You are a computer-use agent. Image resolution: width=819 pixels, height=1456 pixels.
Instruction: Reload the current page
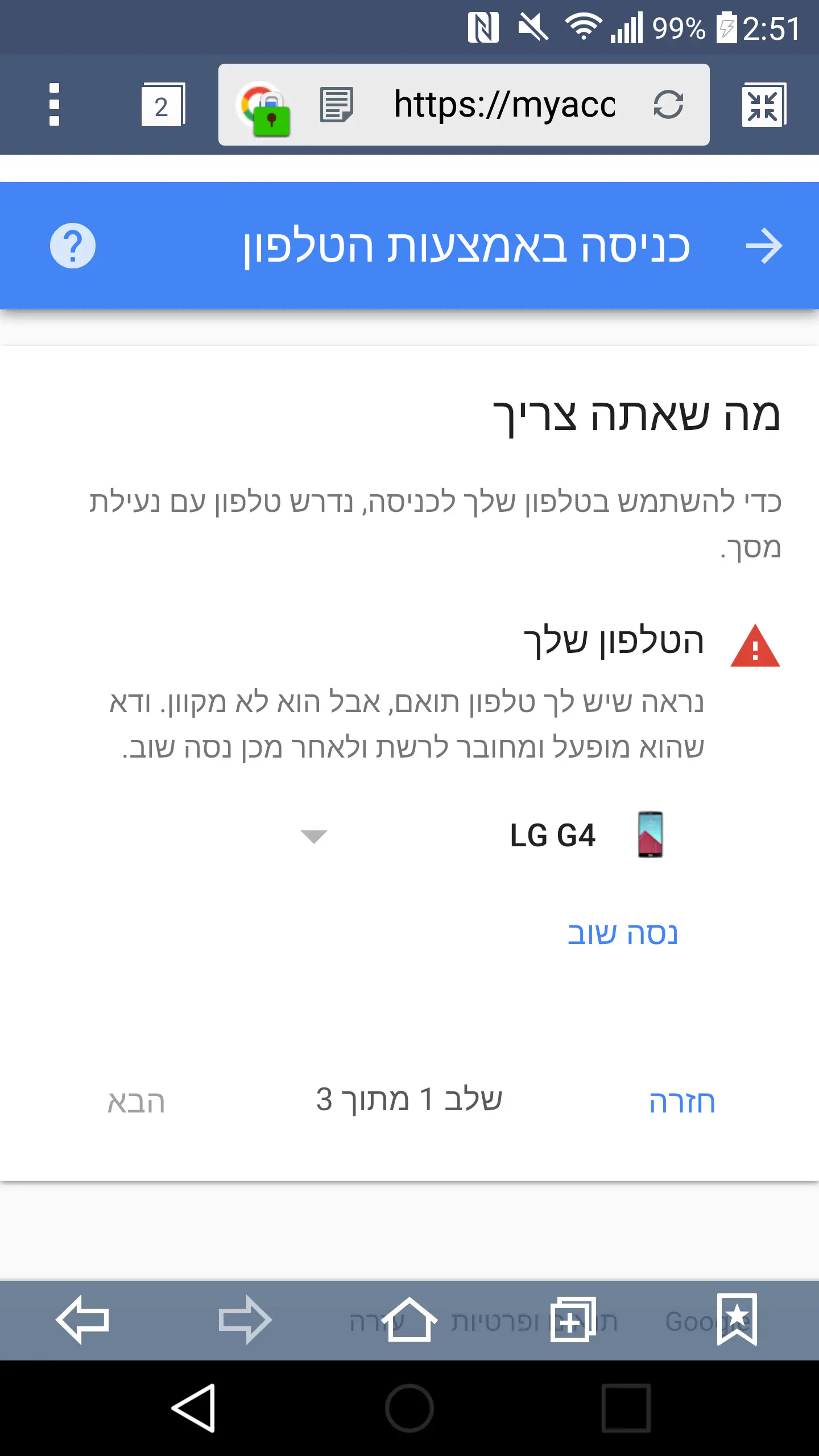[668, 105]
